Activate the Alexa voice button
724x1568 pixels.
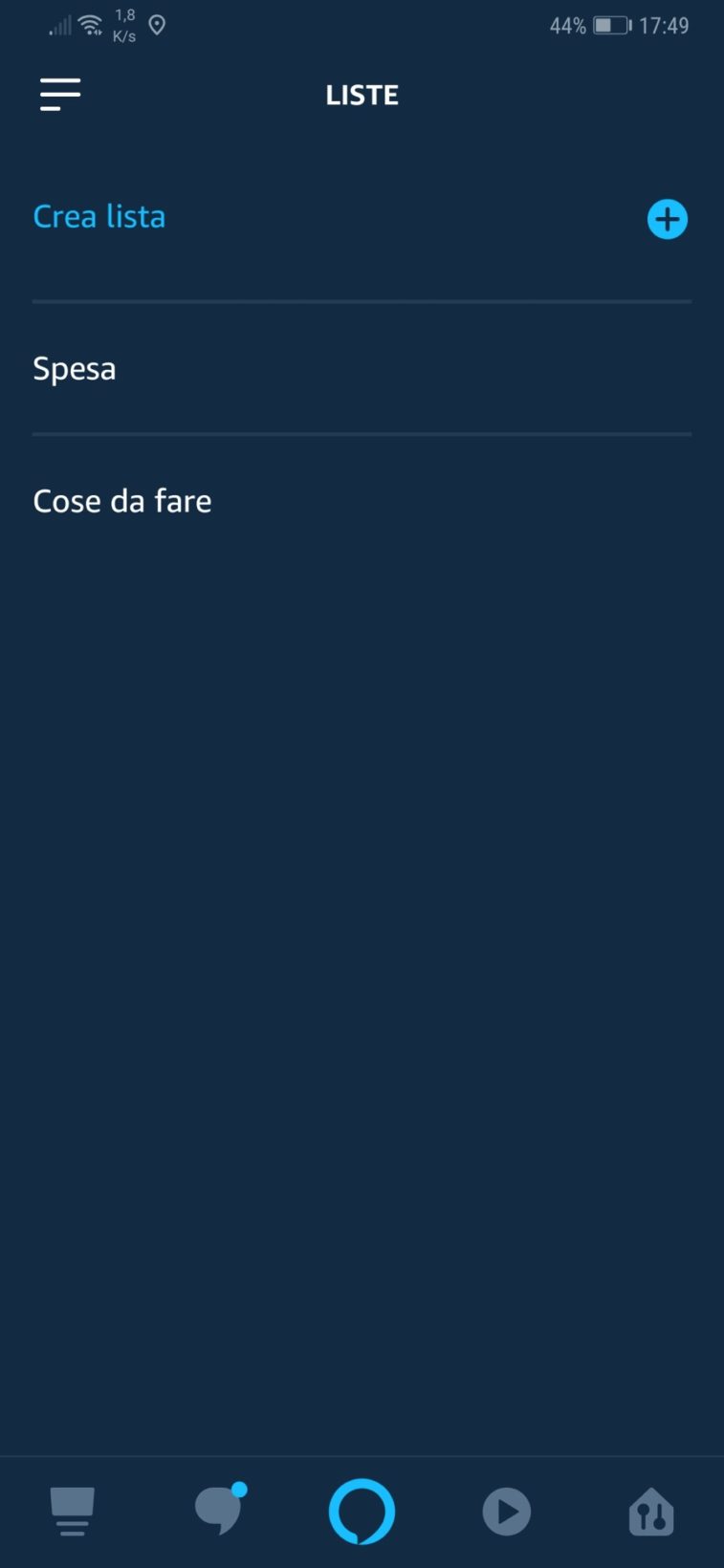tap(362, 1512)
